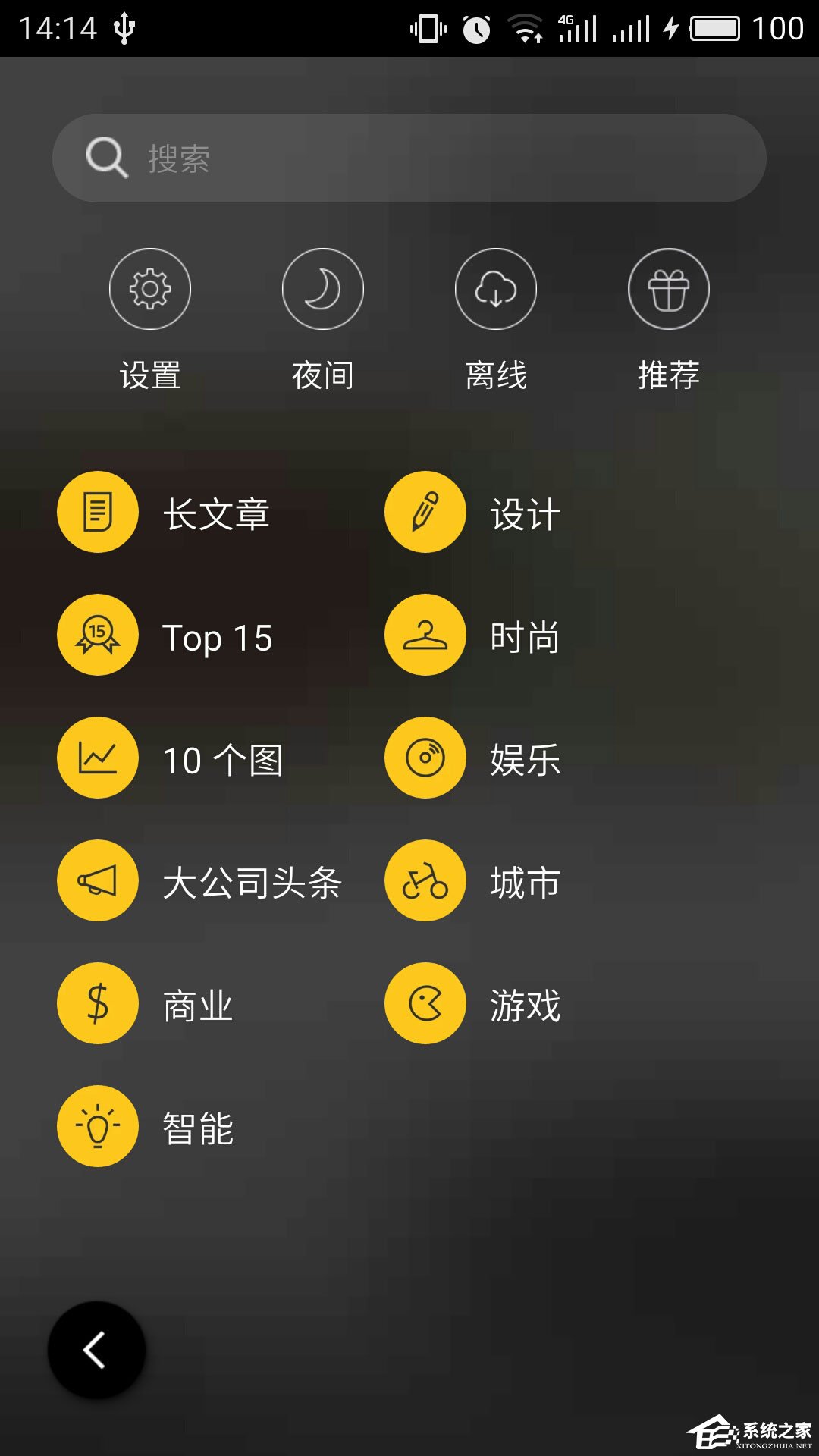Open the 设计 design category pencil icon
The height and width of the screenshot is (1456, 819).
pos(425,512)
